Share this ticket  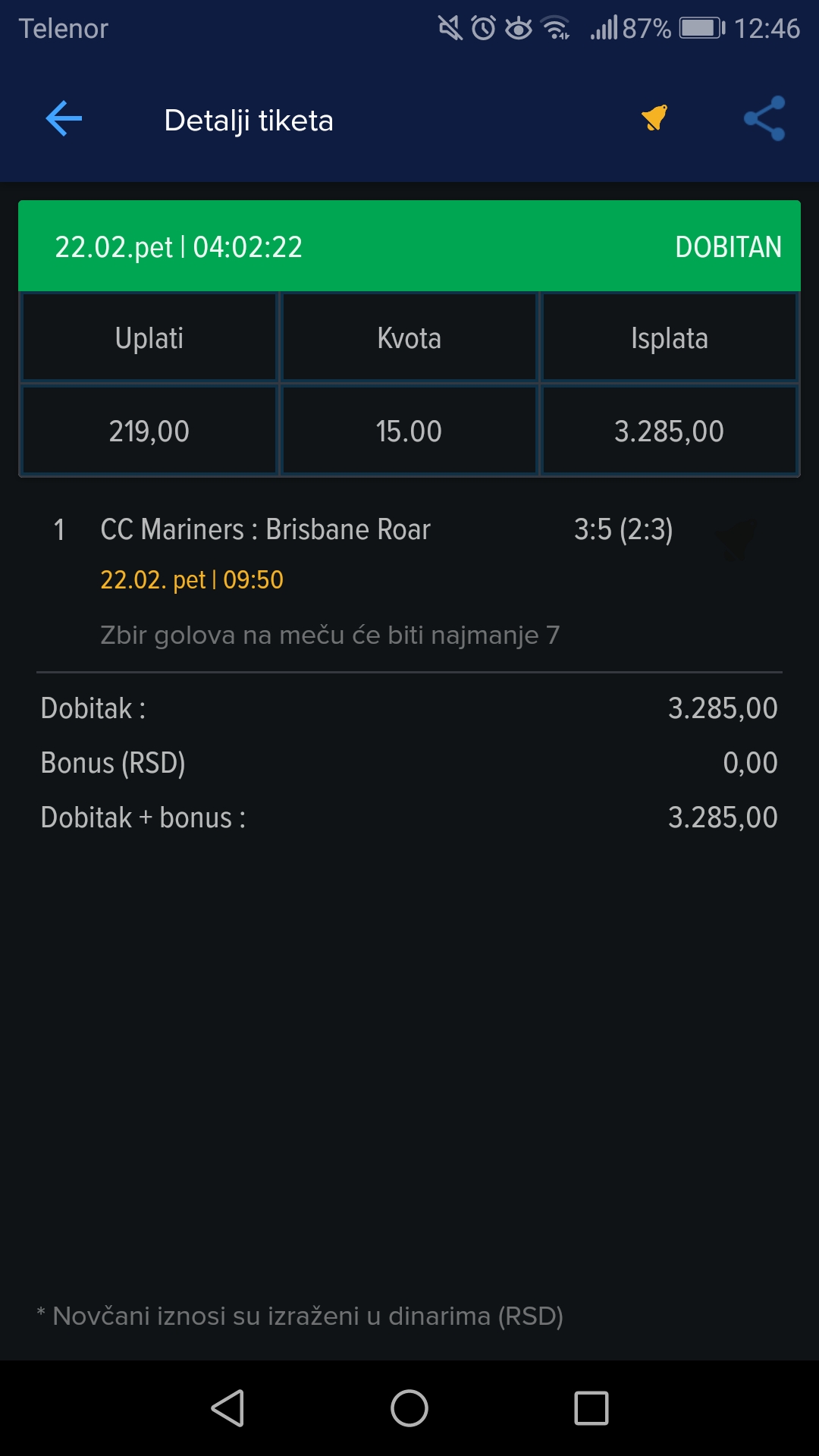[764, 118]
